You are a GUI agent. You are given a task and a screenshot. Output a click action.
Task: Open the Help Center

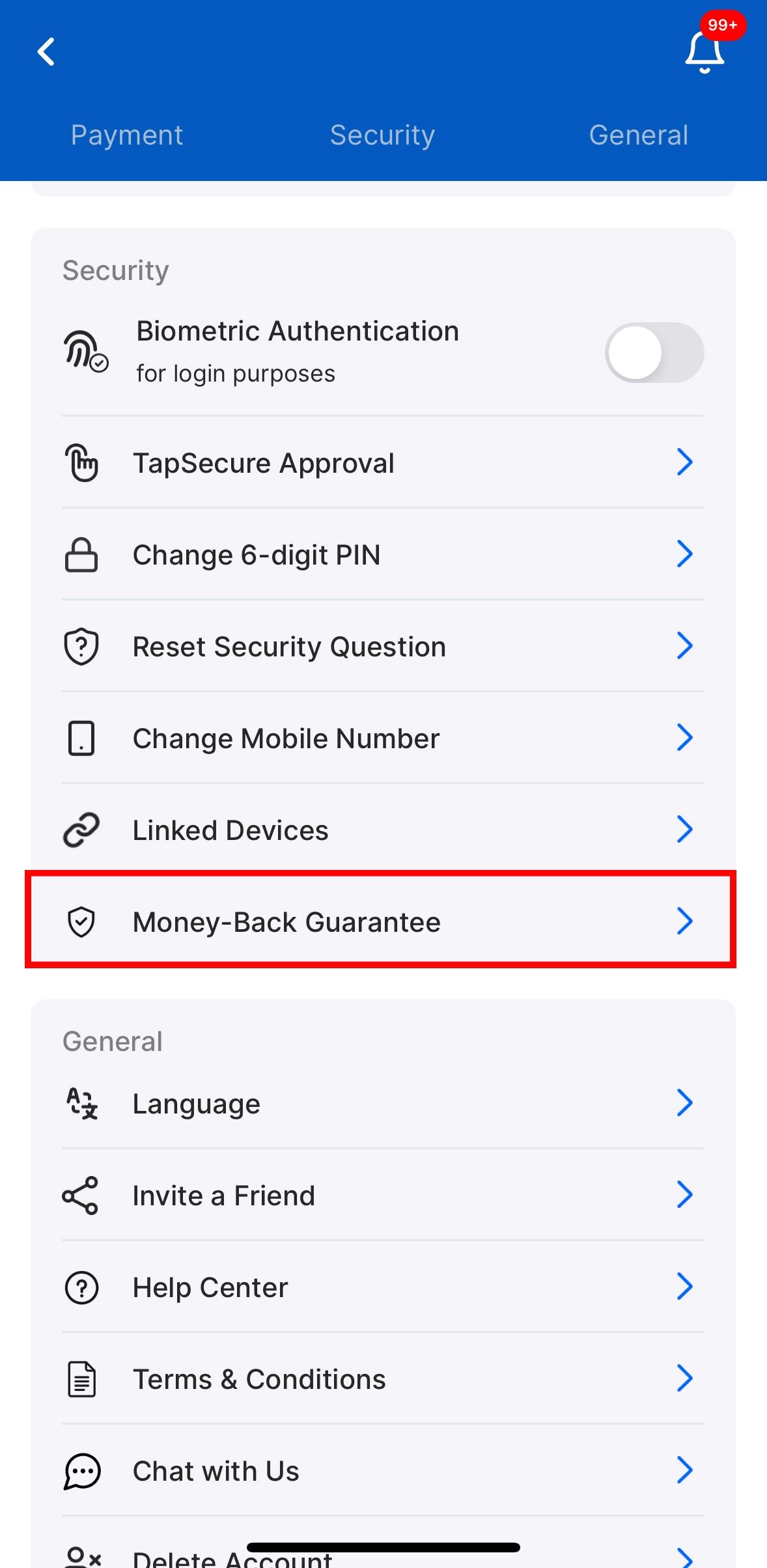click(x=383, y=1287)
